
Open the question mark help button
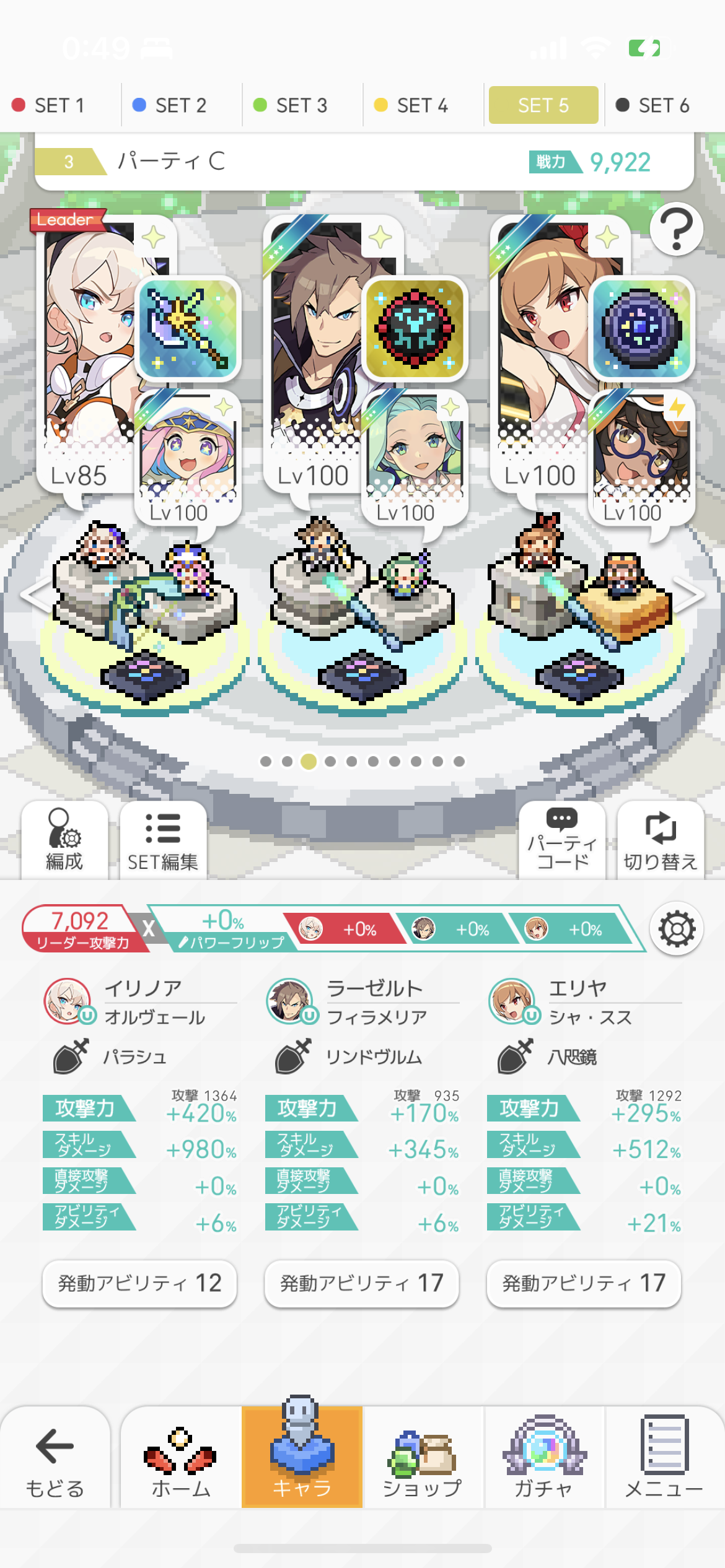[676, 229]
